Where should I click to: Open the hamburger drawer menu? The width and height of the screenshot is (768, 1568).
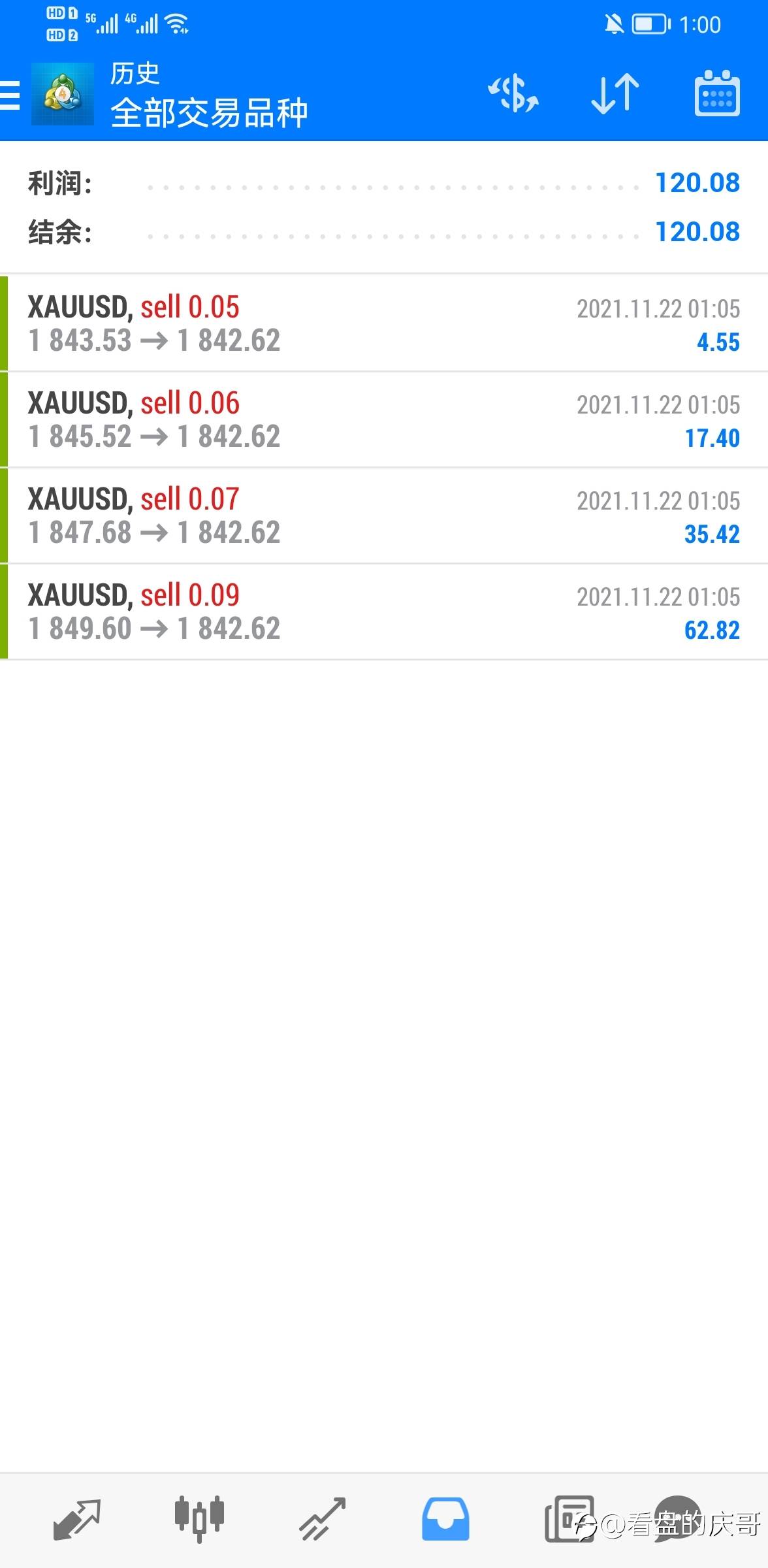10,95
